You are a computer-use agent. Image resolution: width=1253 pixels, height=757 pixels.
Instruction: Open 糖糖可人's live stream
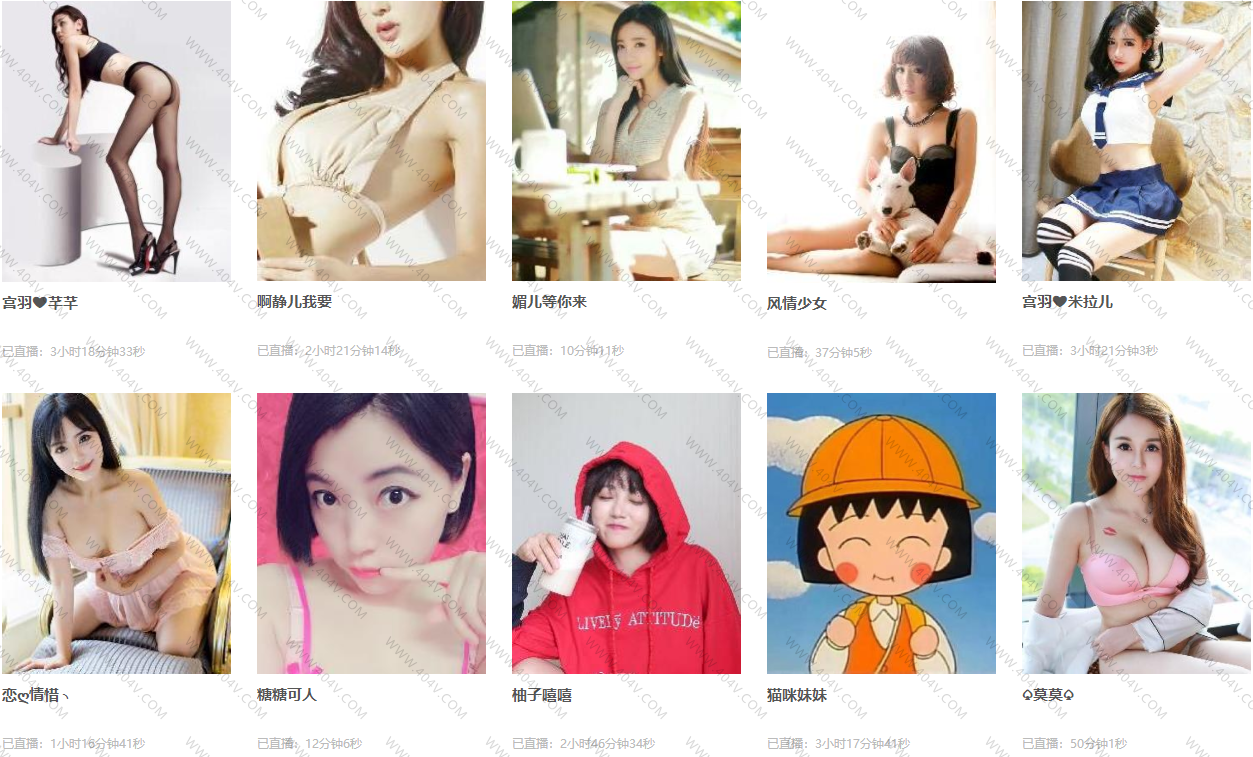click(x=371, y=533)
